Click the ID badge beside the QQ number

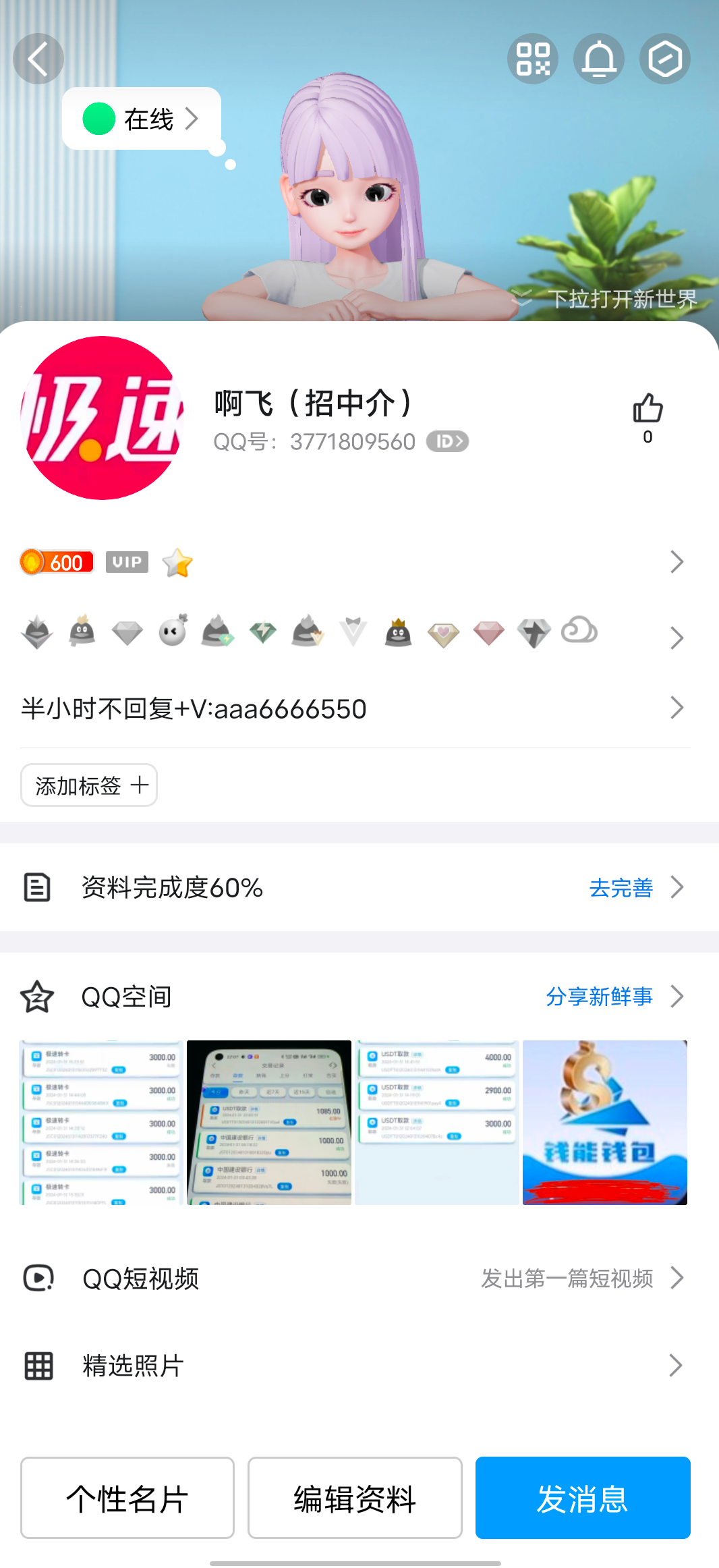447,441
